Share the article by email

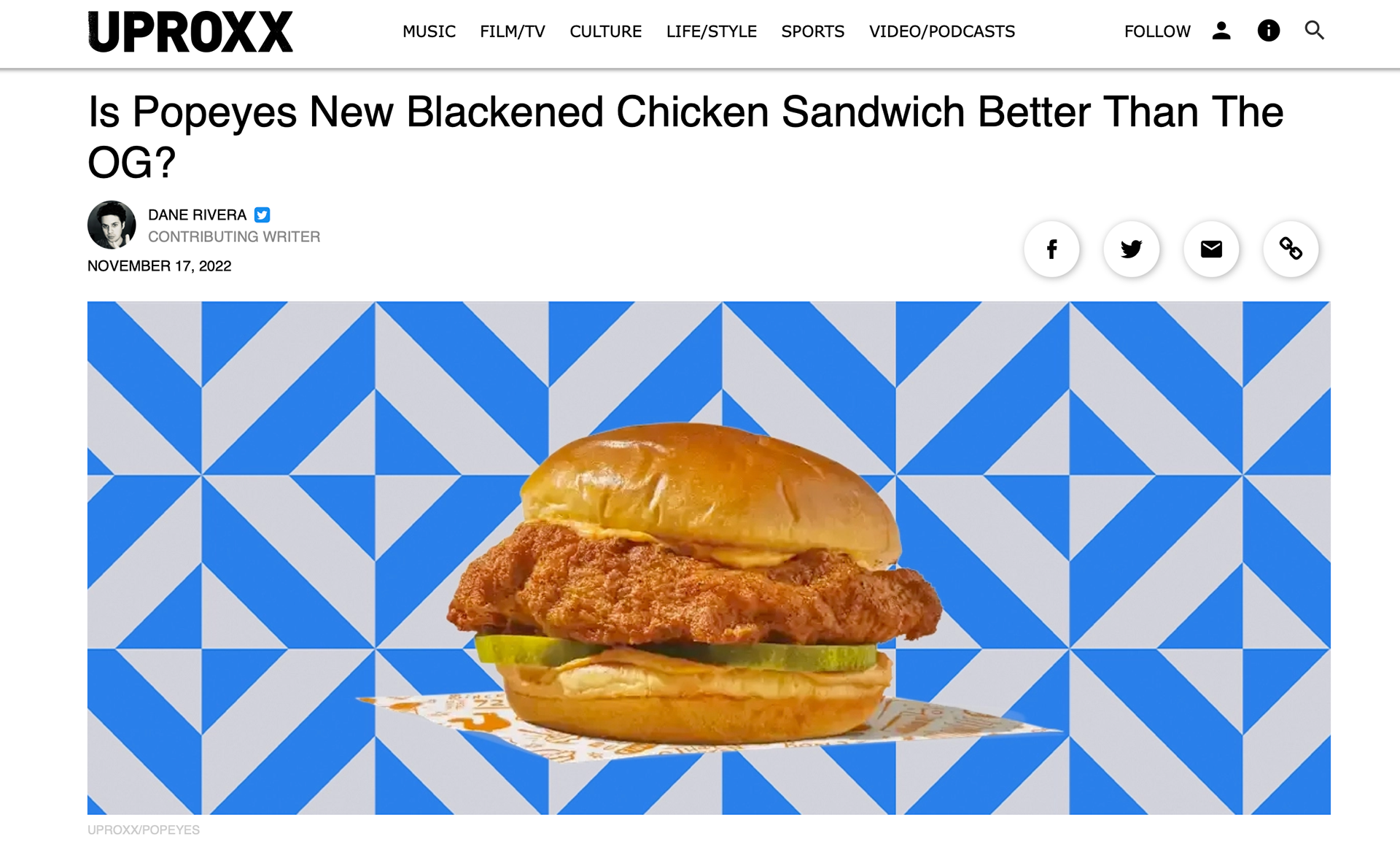pyautogui.click(x=1211, y=249)
